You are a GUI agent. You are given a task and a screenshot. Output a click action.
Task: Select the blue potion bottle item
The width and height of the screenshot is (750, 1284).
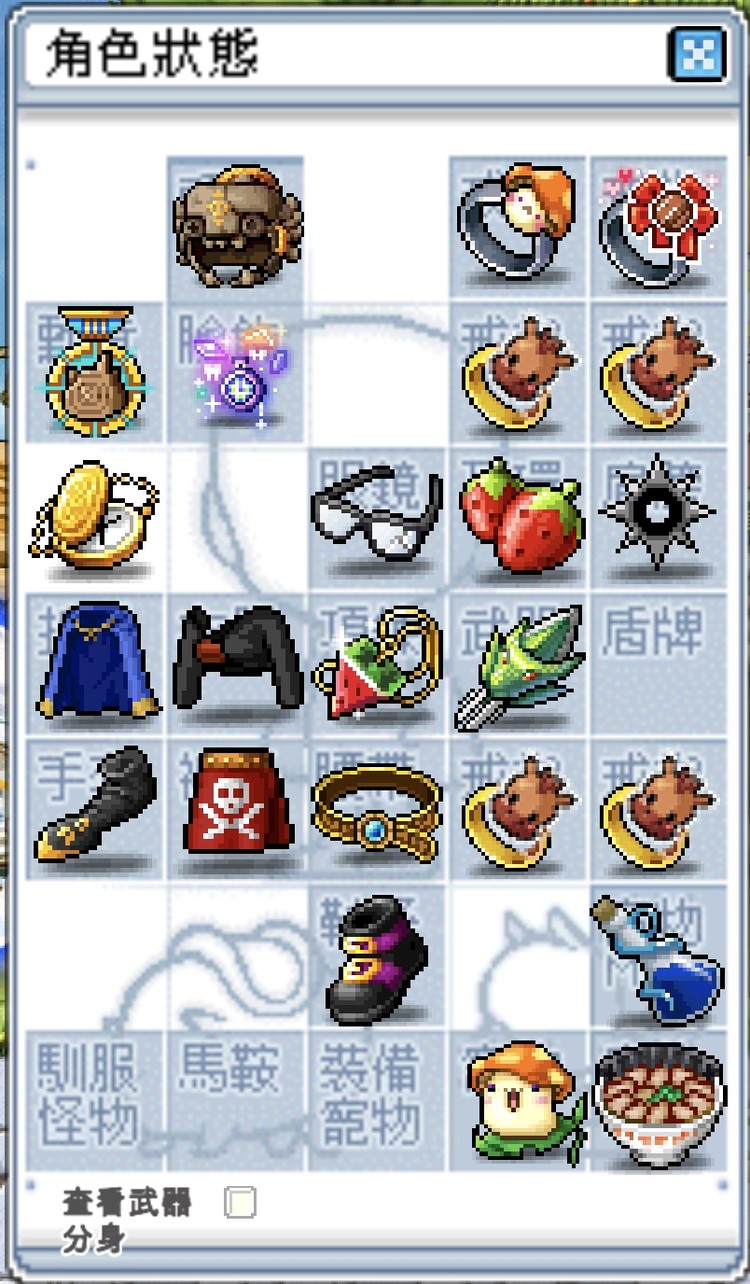[657, 957]
